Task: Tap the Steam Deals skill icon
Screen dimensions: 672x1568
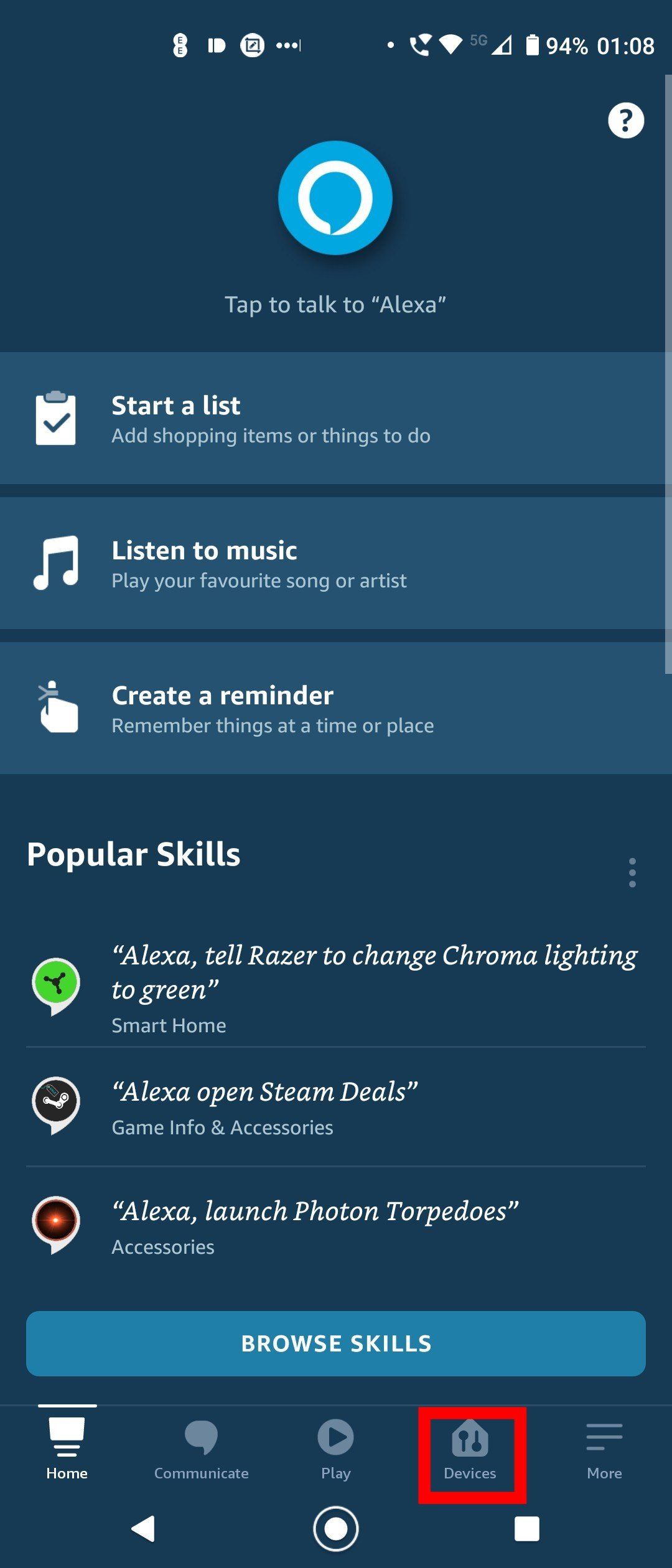Action: [56, 1099]
